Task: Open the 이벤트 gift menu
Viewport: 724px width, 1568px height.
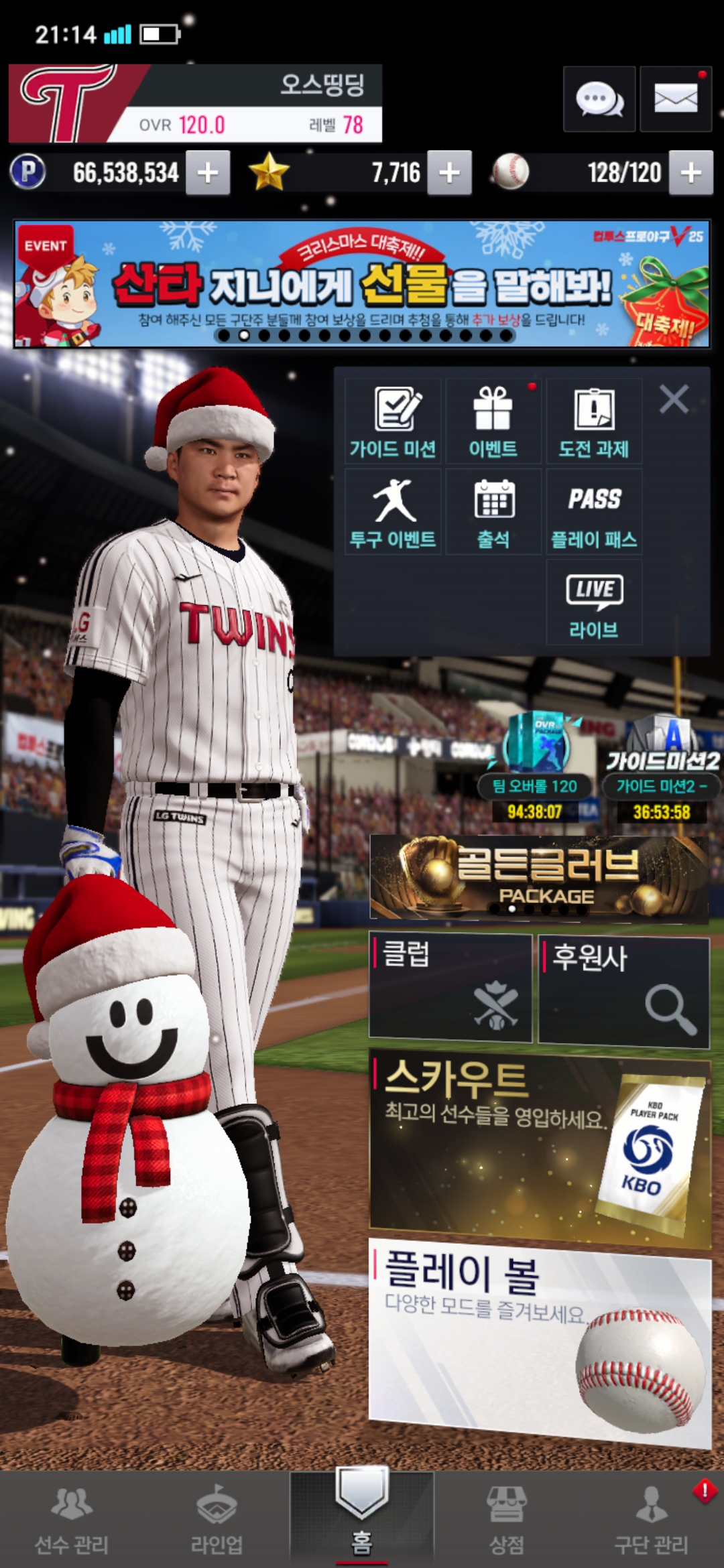Action: [x=493, y=421]
